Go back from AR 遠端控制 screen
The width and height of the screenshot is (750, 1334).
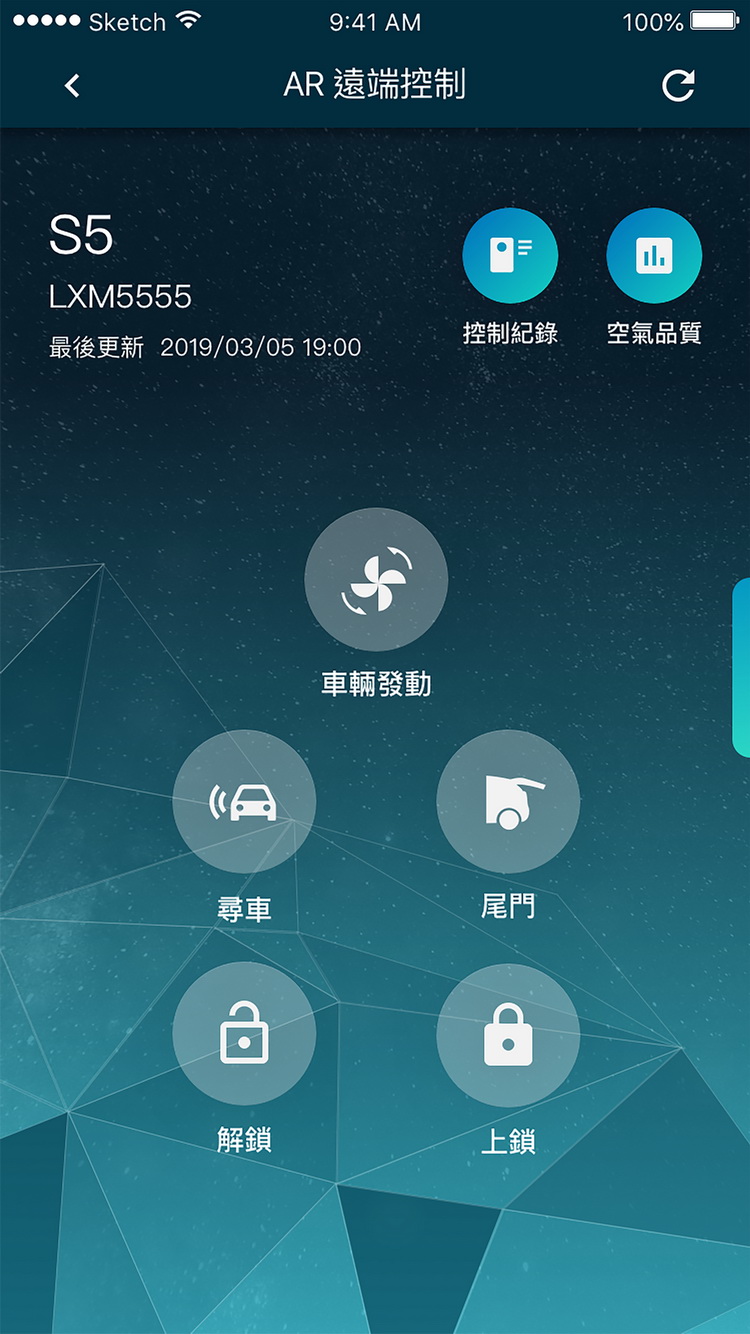(72, 86)
